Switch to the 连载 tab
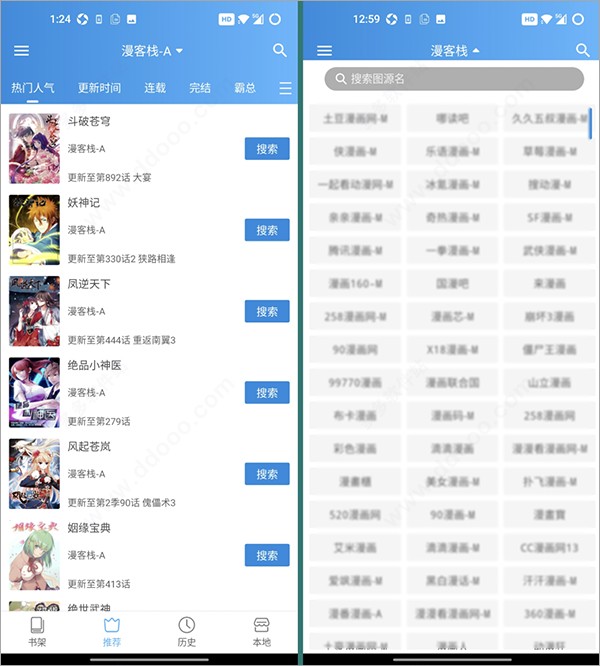Screen dimensions: 600x666 155,88
